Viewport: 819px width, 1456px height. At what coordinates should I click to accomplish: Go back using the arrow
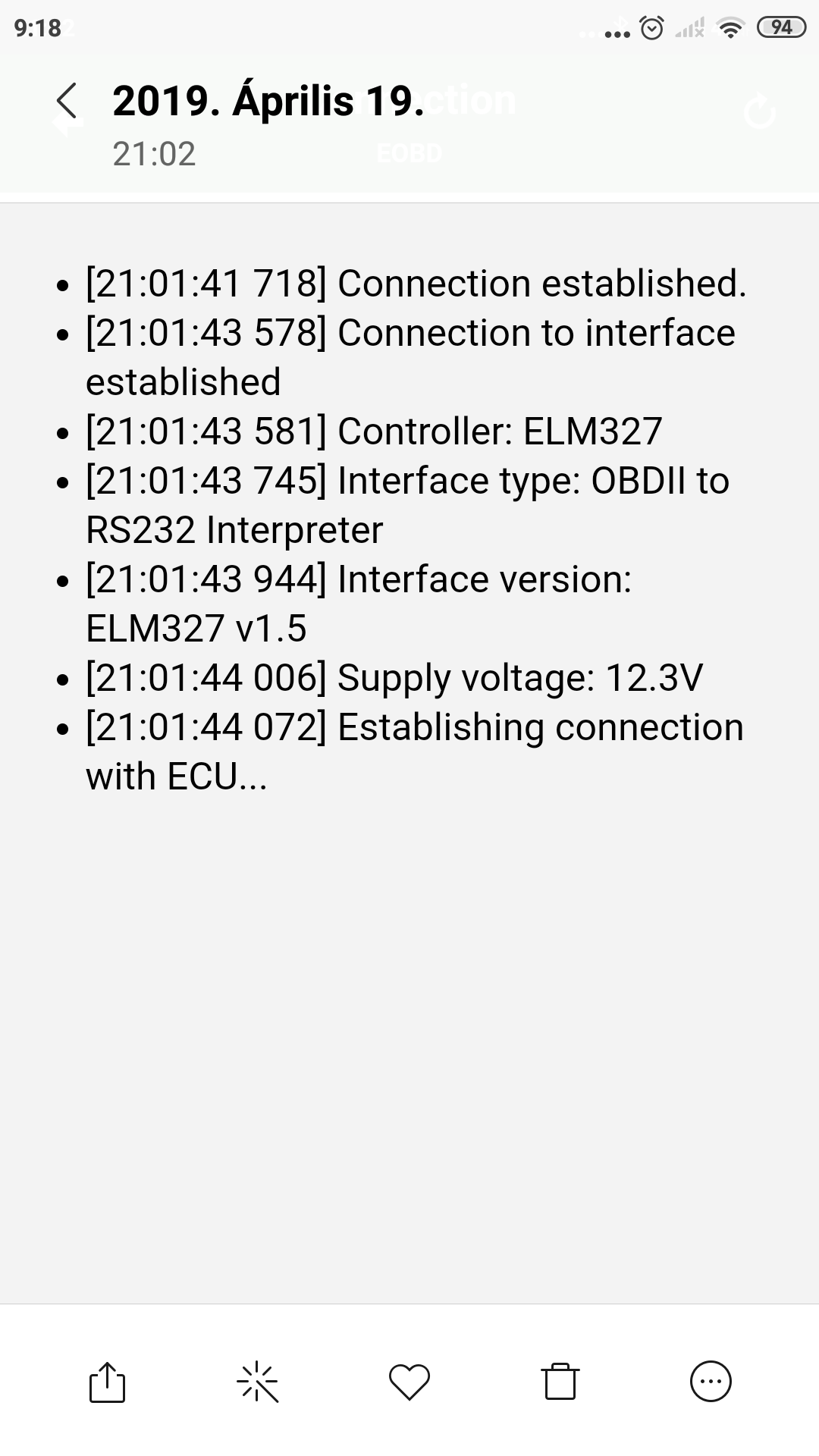(67, 101)
